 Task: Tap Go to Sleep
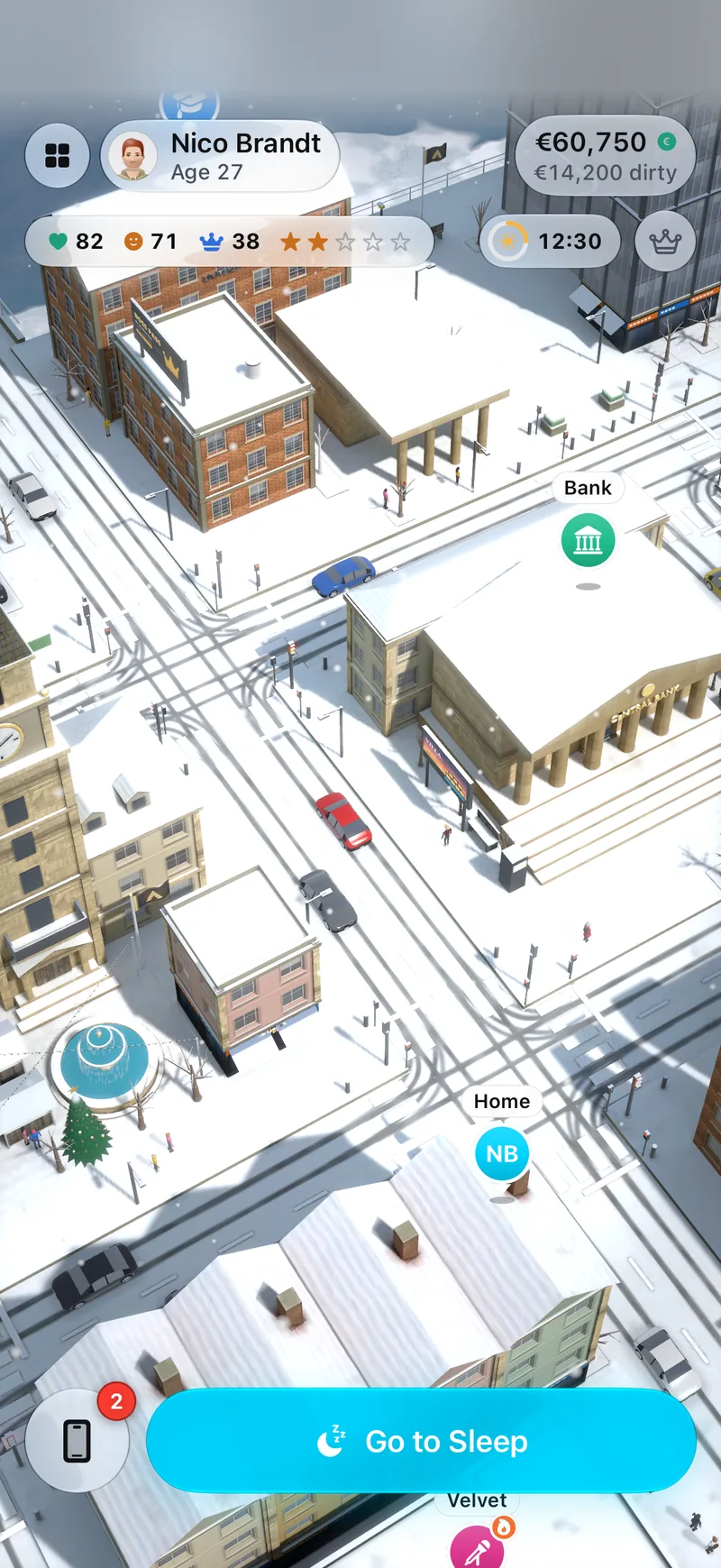point(421,1441)
